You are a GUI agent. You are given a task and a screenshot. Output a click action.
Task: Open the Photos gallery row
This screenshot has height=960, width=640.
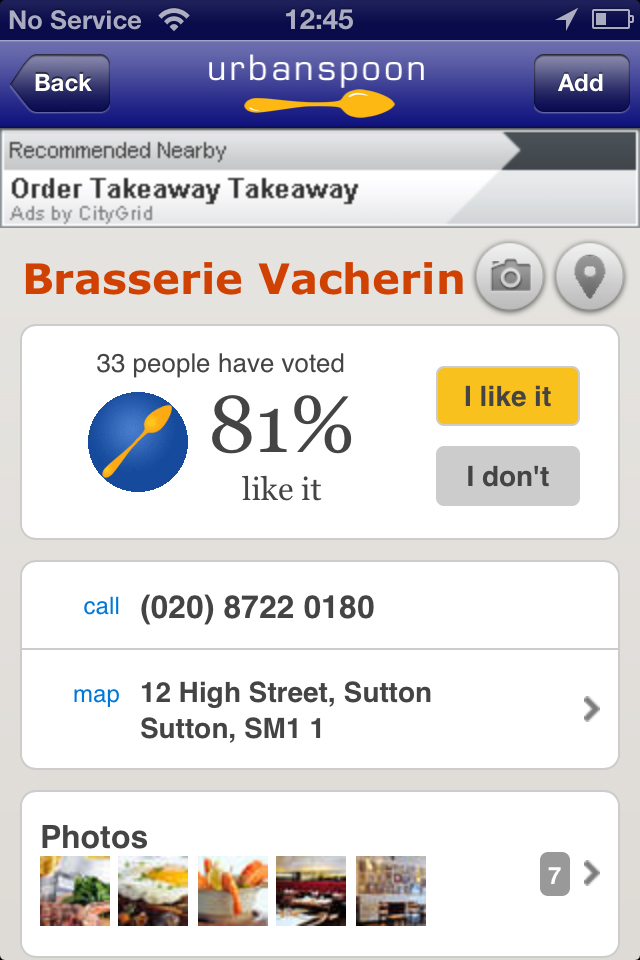tap(319, 874)
